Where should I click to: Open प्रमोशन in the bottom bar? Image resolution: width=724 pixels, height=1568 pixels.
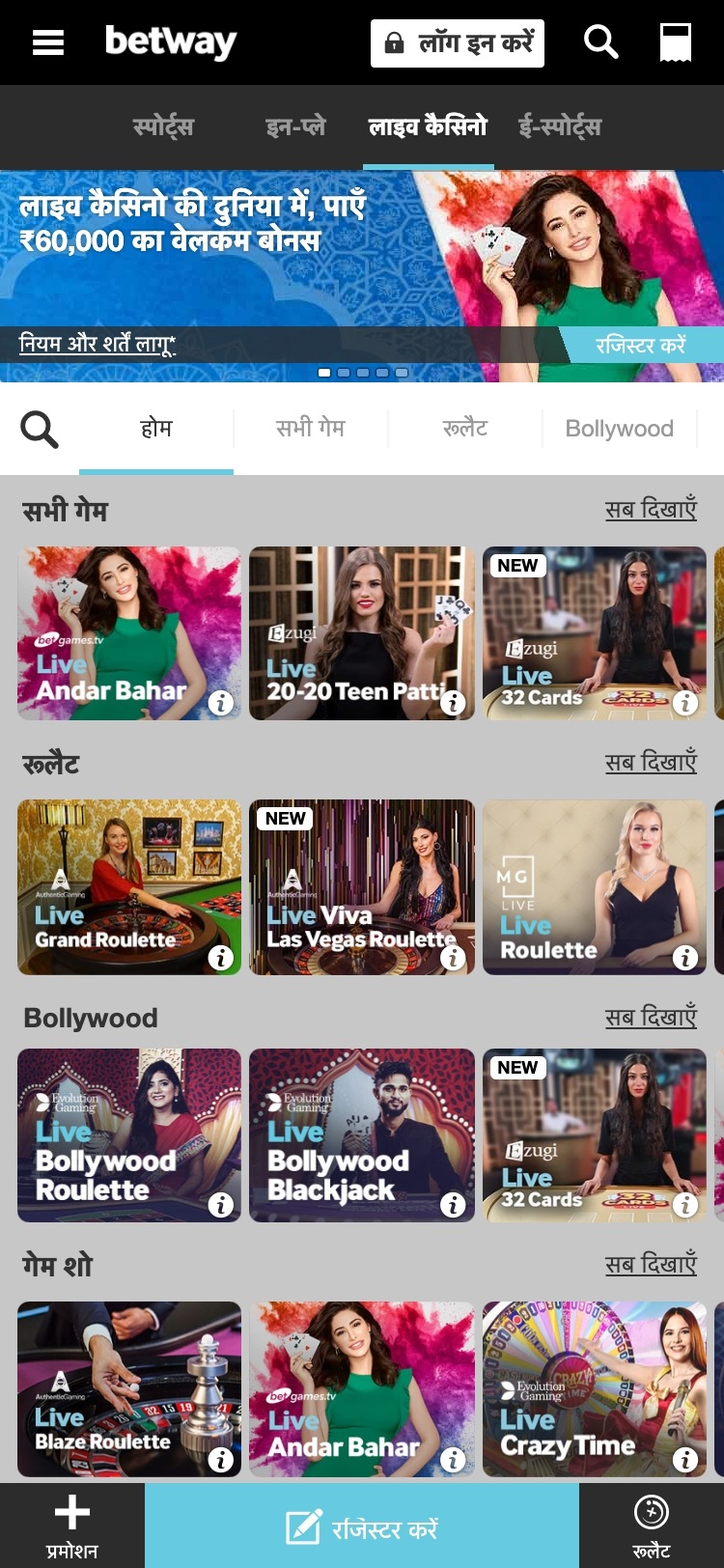click(x=72, y=1526)
